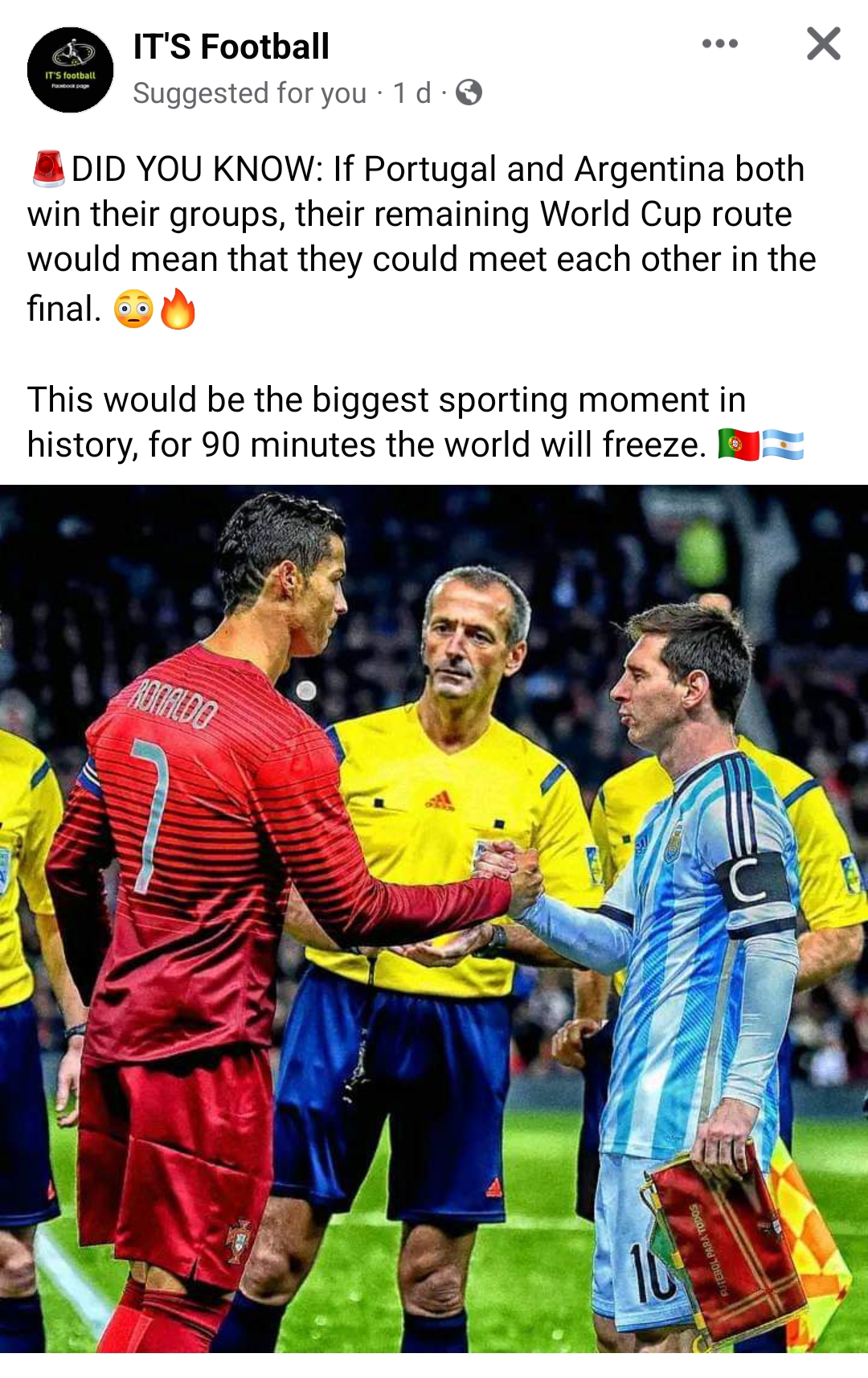Dismiss this suggested post

tap(823, 44)
